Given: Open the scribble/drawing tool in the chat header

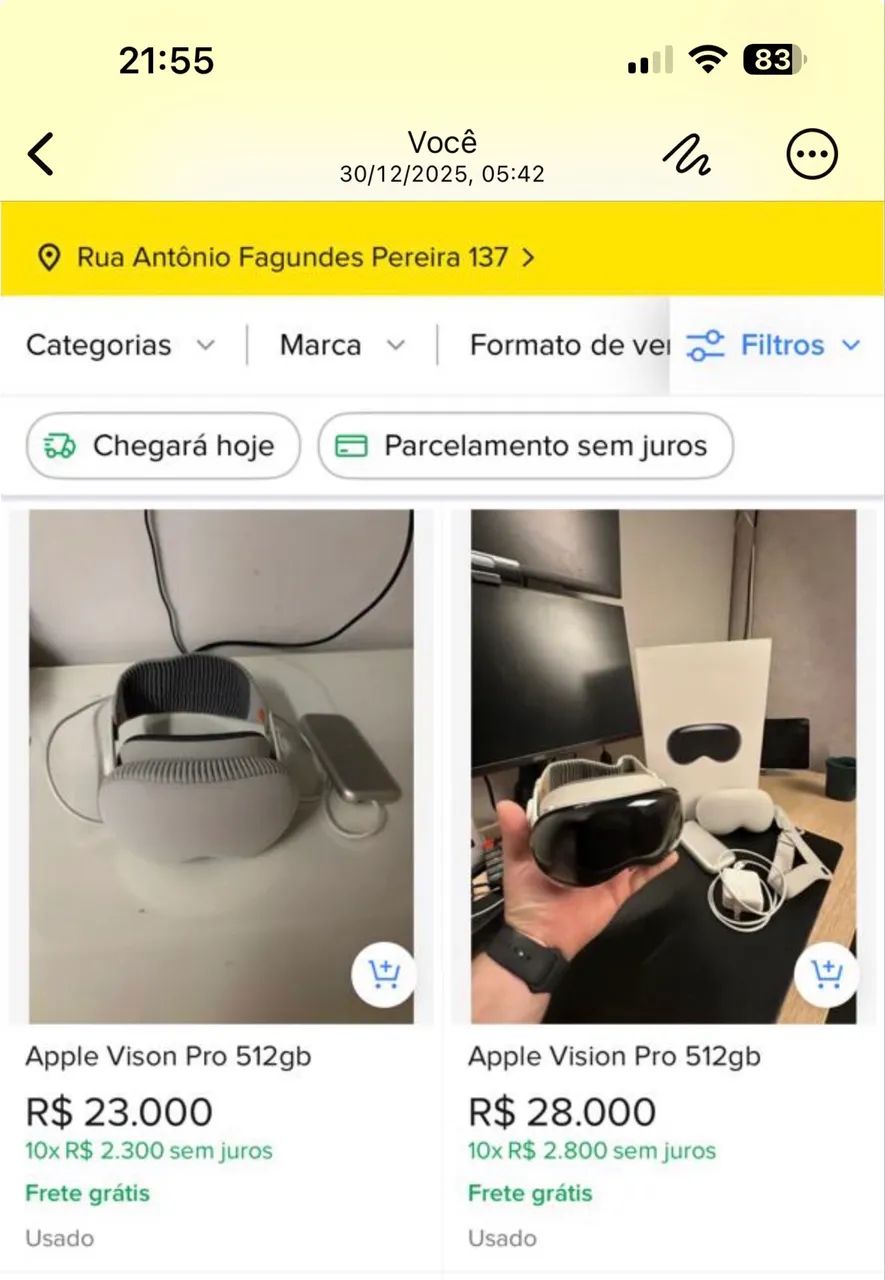Looking at the screenshot, I should [687, 153].
